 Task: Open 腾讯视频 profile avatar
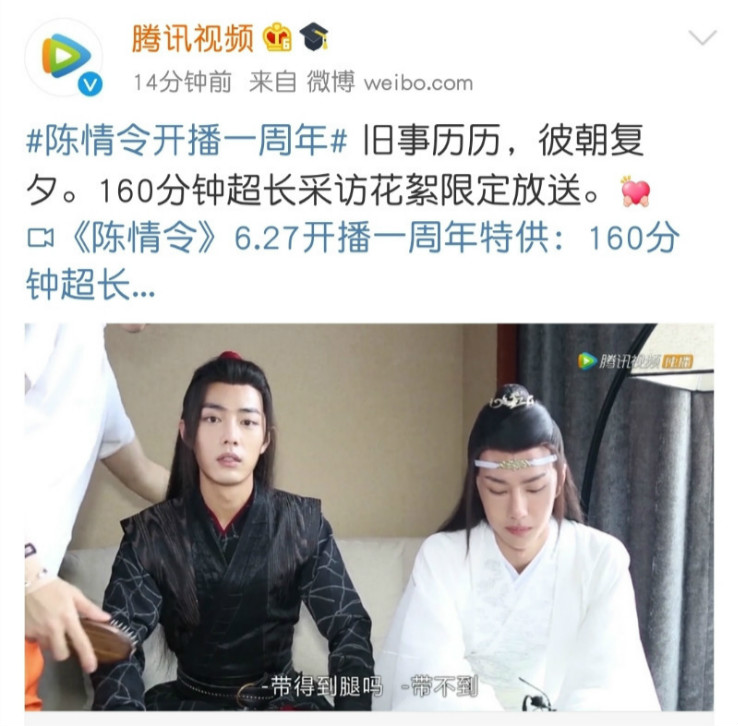pos(64,58)
